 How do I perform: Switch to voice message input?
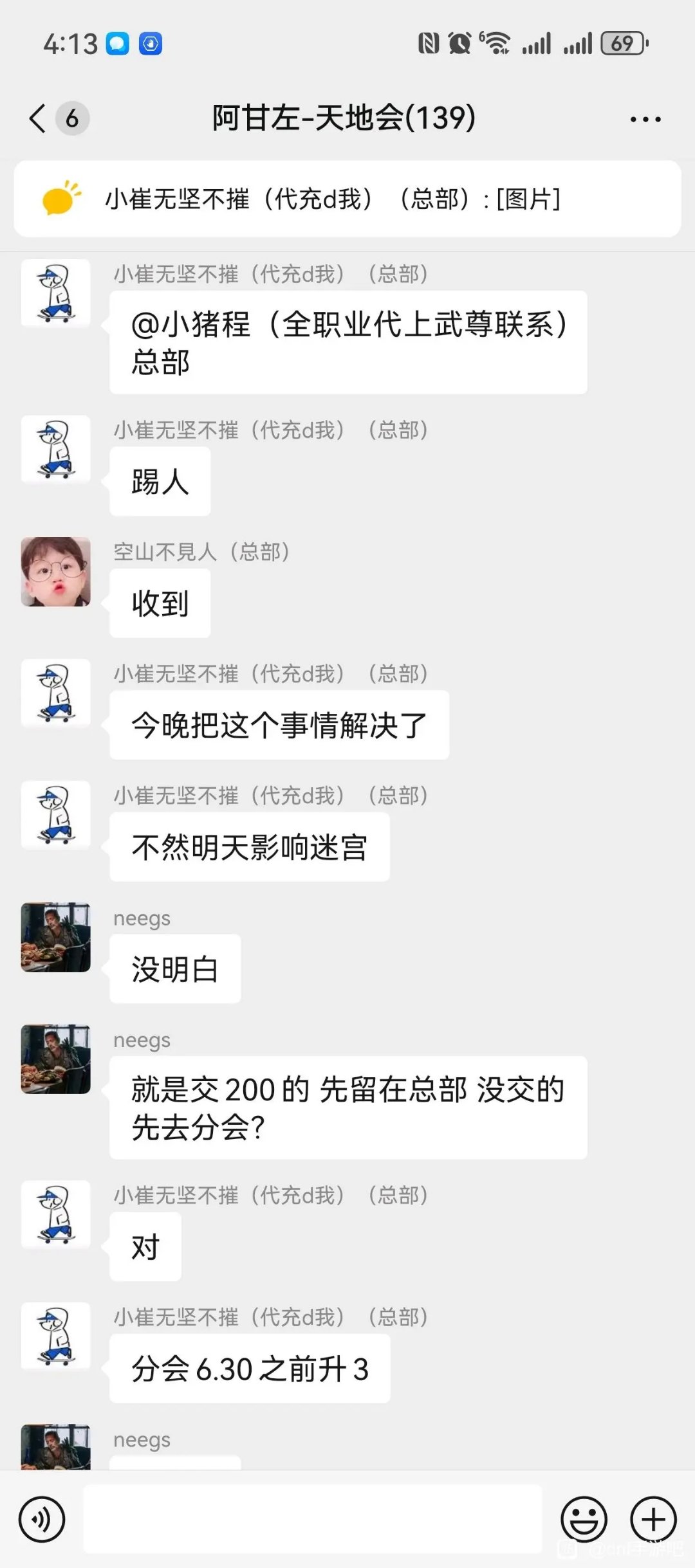click(x=42, y=1519)
